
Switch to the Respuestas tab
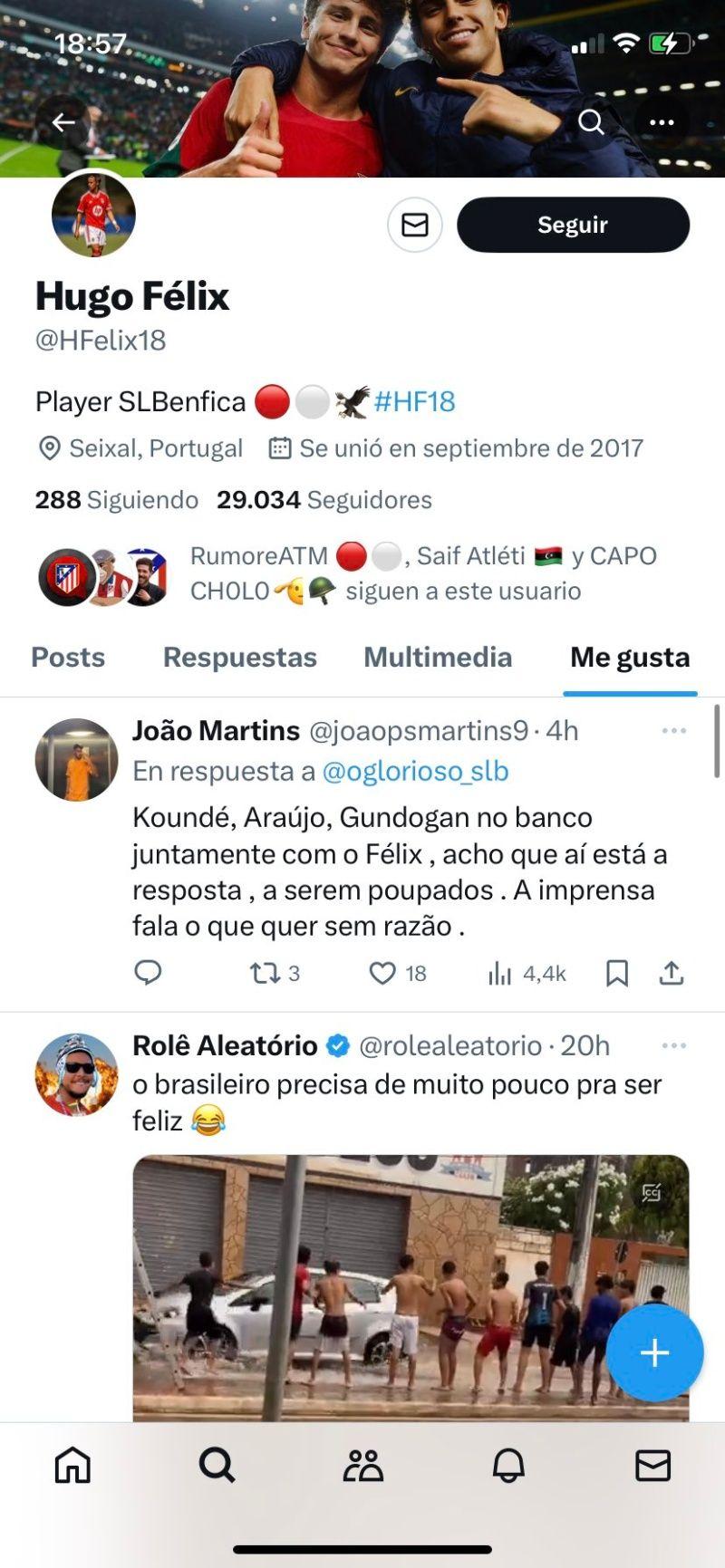(x=240, y=658)
